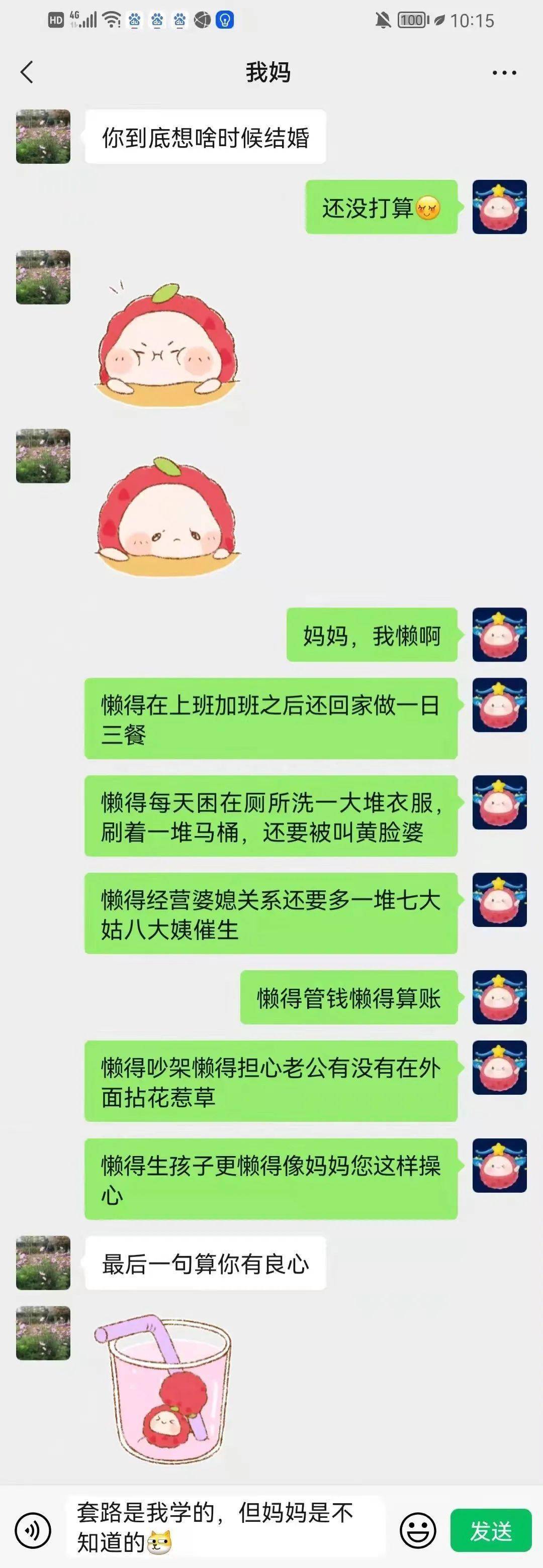Image resolution: width=543 pixels, height=1568 pixels.
Task: Open my avatar beside 还没打算 message
Action: [x=499, y=207]
